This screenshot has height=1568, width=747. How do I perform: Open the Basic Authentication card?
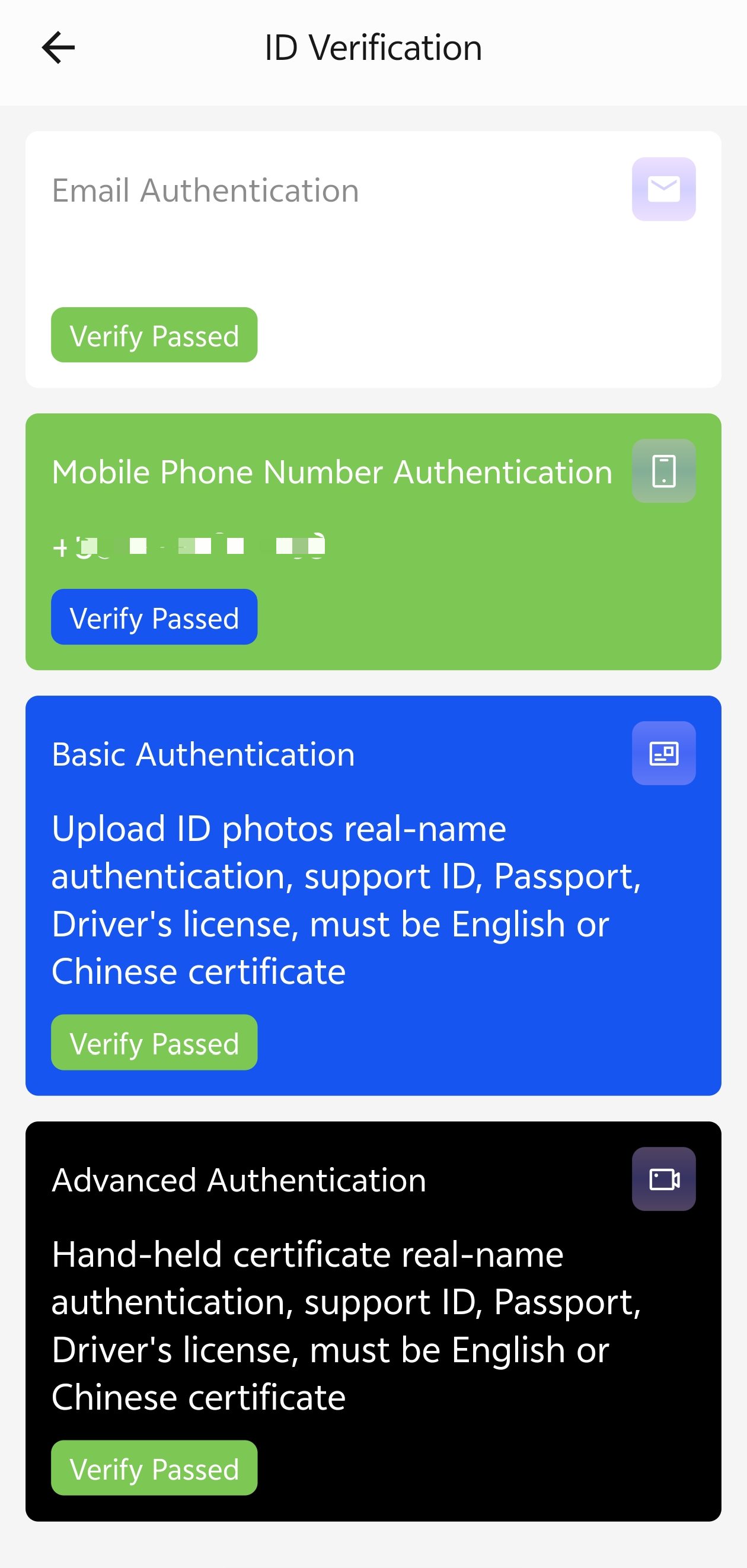(372, 895)
